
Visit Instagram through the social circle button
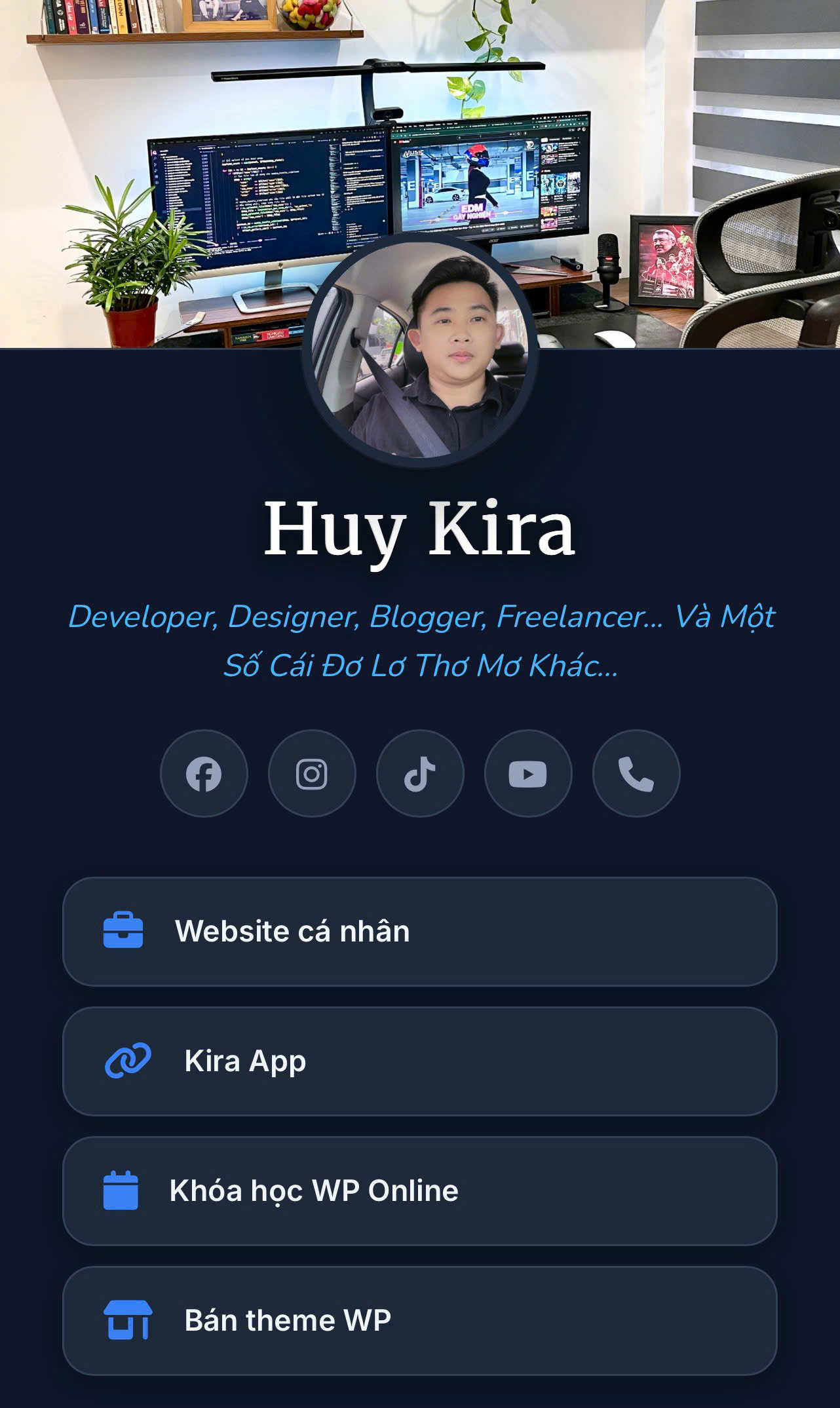point(313,774)
